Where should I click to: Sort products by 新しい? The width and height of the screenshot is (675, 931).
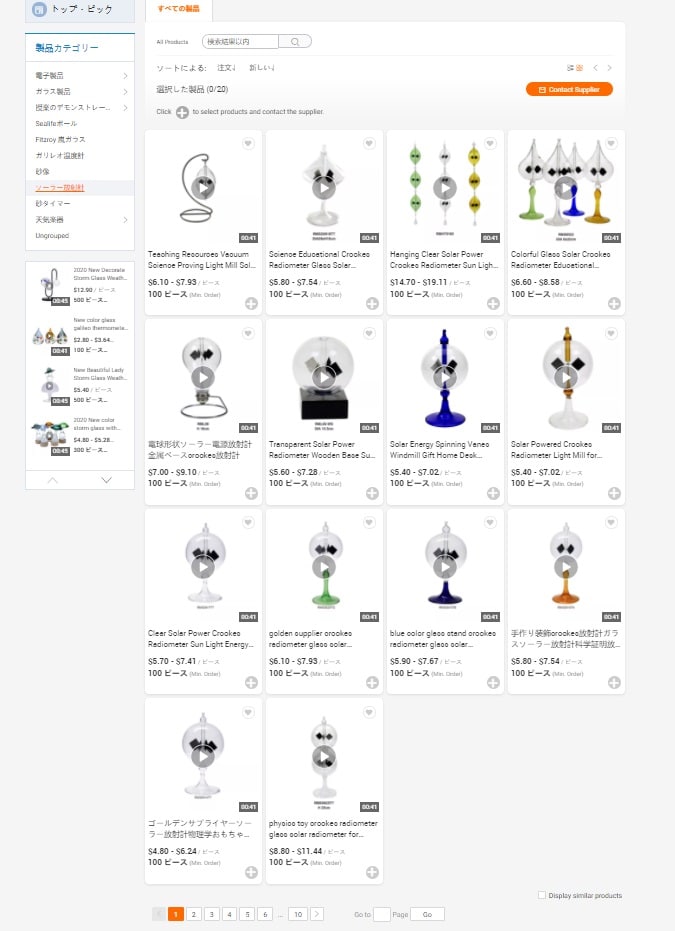pos(261,68)
